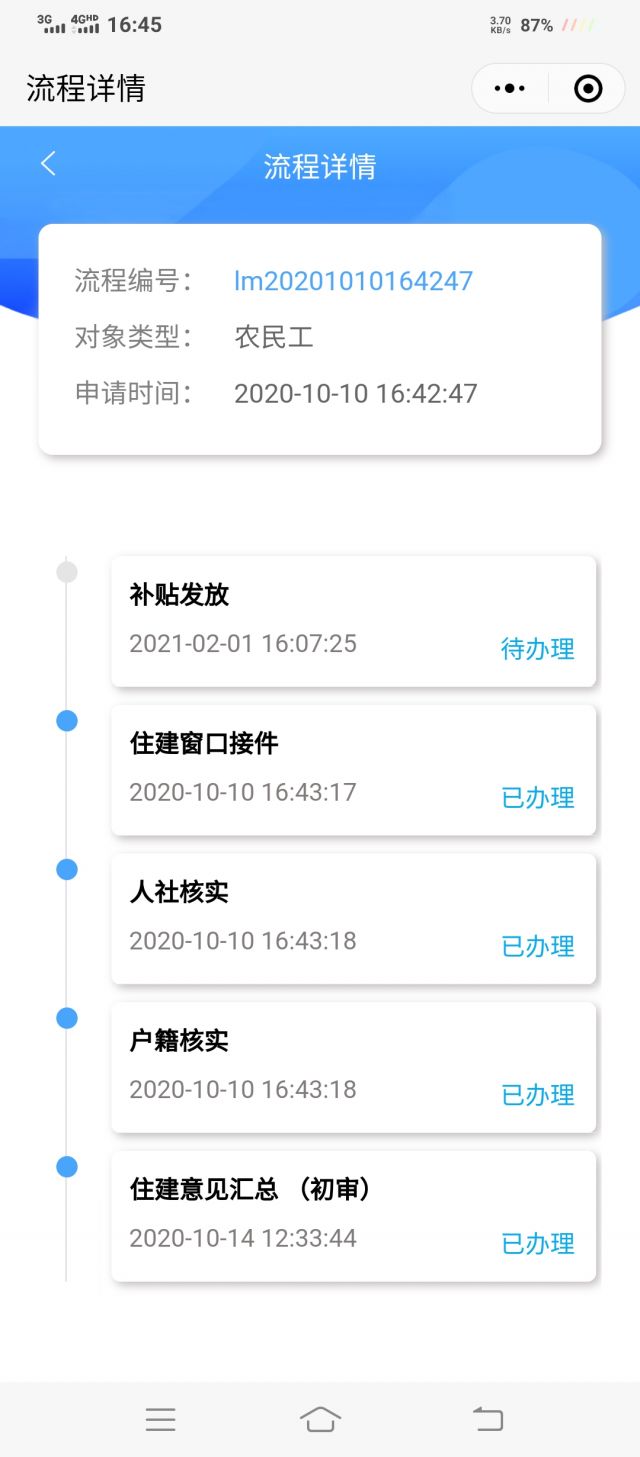The width and height of the screenshot is (640, 1457).
Task: Tap the system back button
Action: point(487,1419)
